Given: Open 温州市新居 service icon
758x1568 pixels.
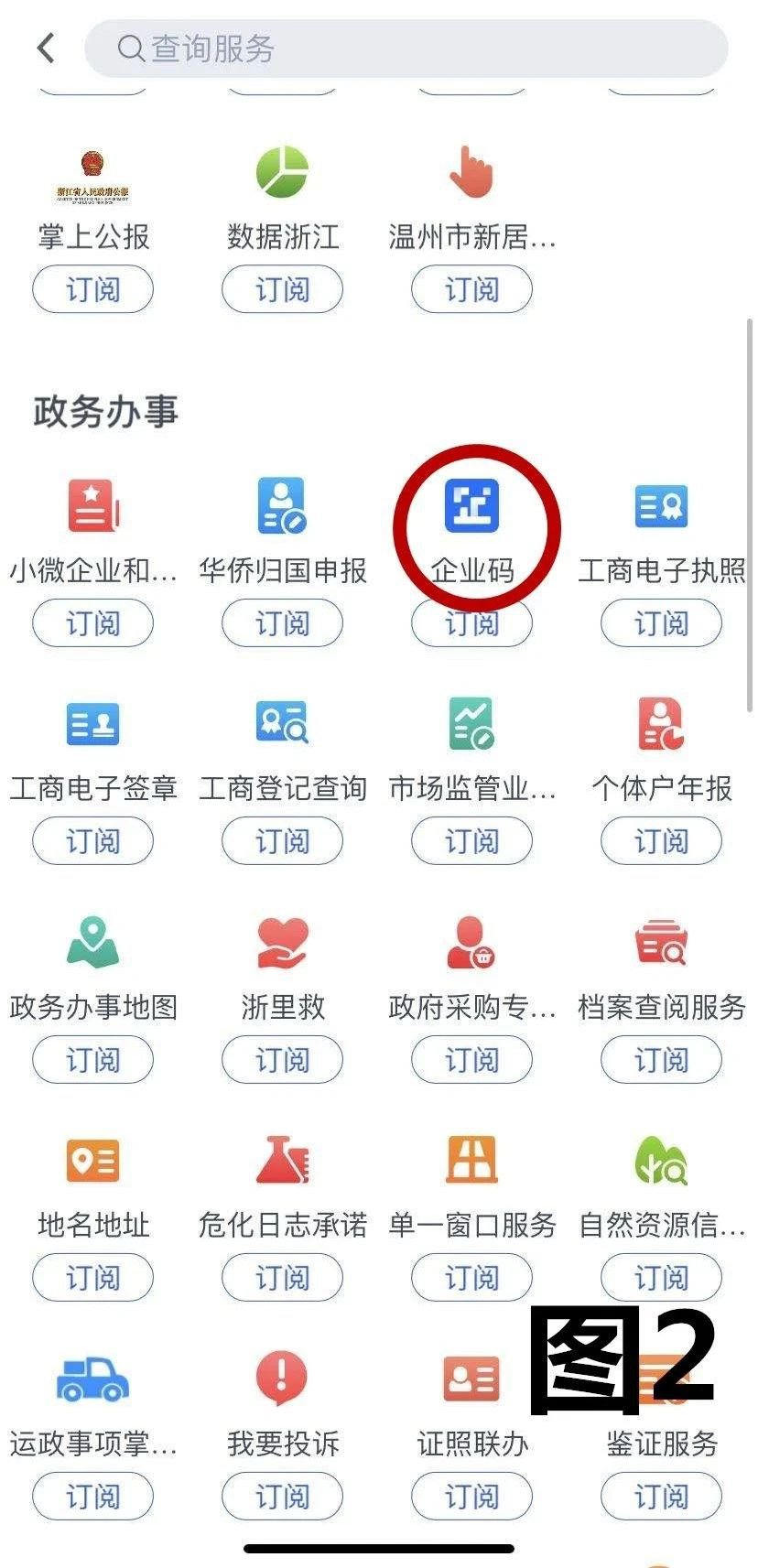Looking at the screenshot, I should [x=471, y=172].
